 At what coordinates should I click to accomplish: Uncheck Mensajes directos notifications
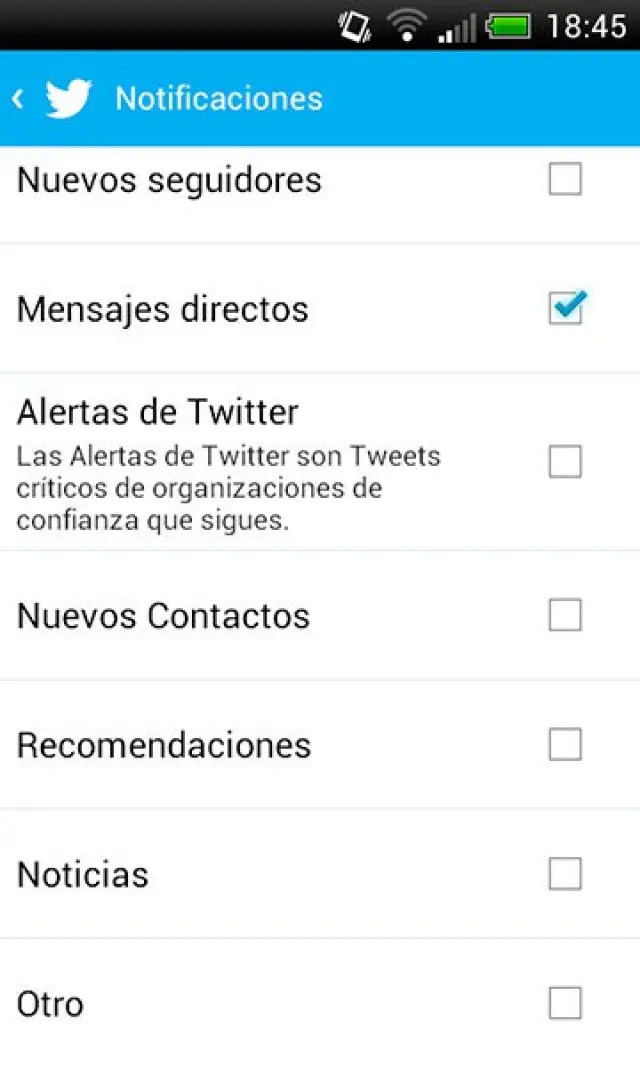(565, 309)
